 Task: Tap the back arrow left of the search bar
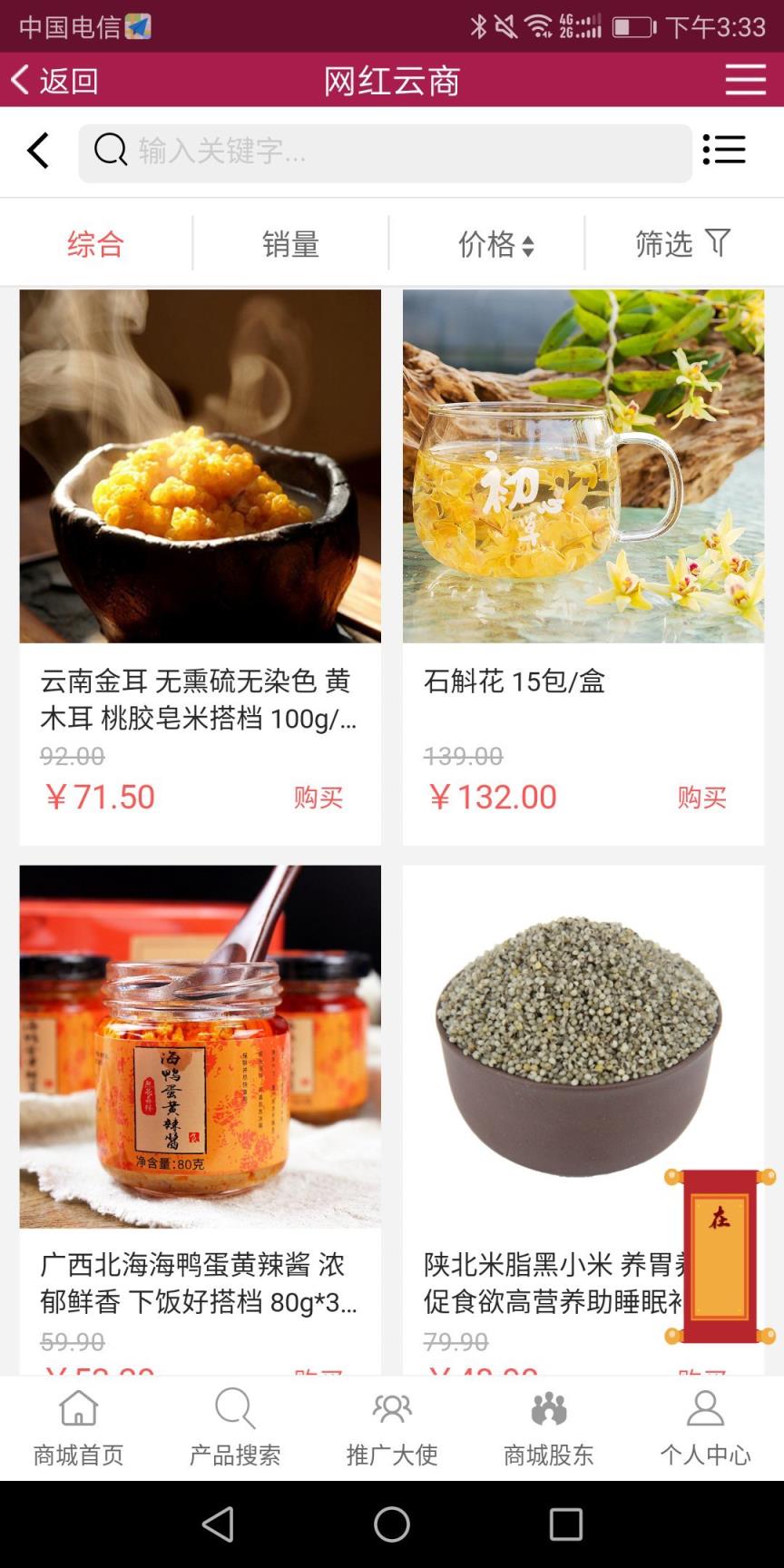coord(37,151)
